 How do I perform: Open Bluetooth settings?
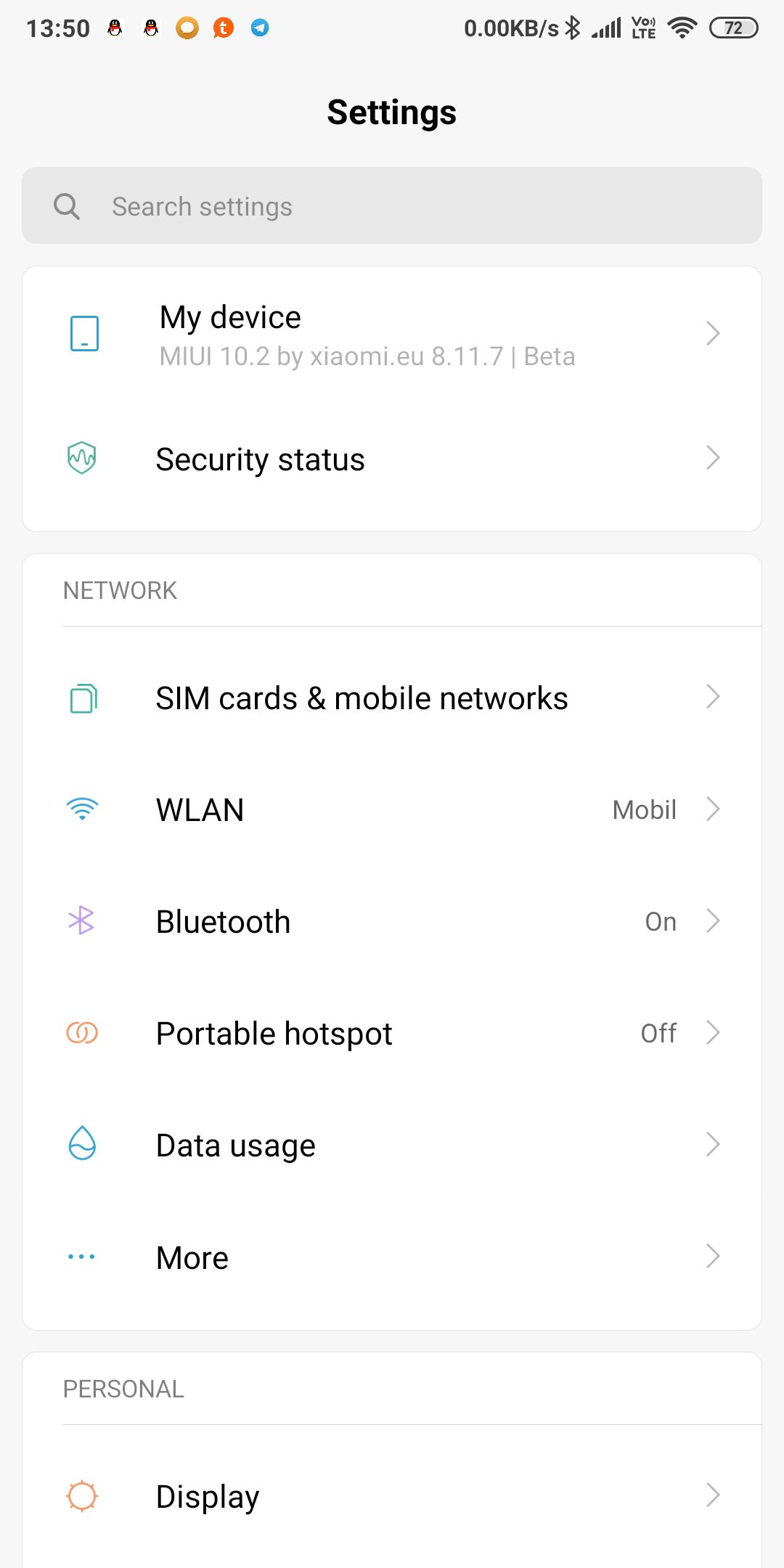click(x=392, y=921)
